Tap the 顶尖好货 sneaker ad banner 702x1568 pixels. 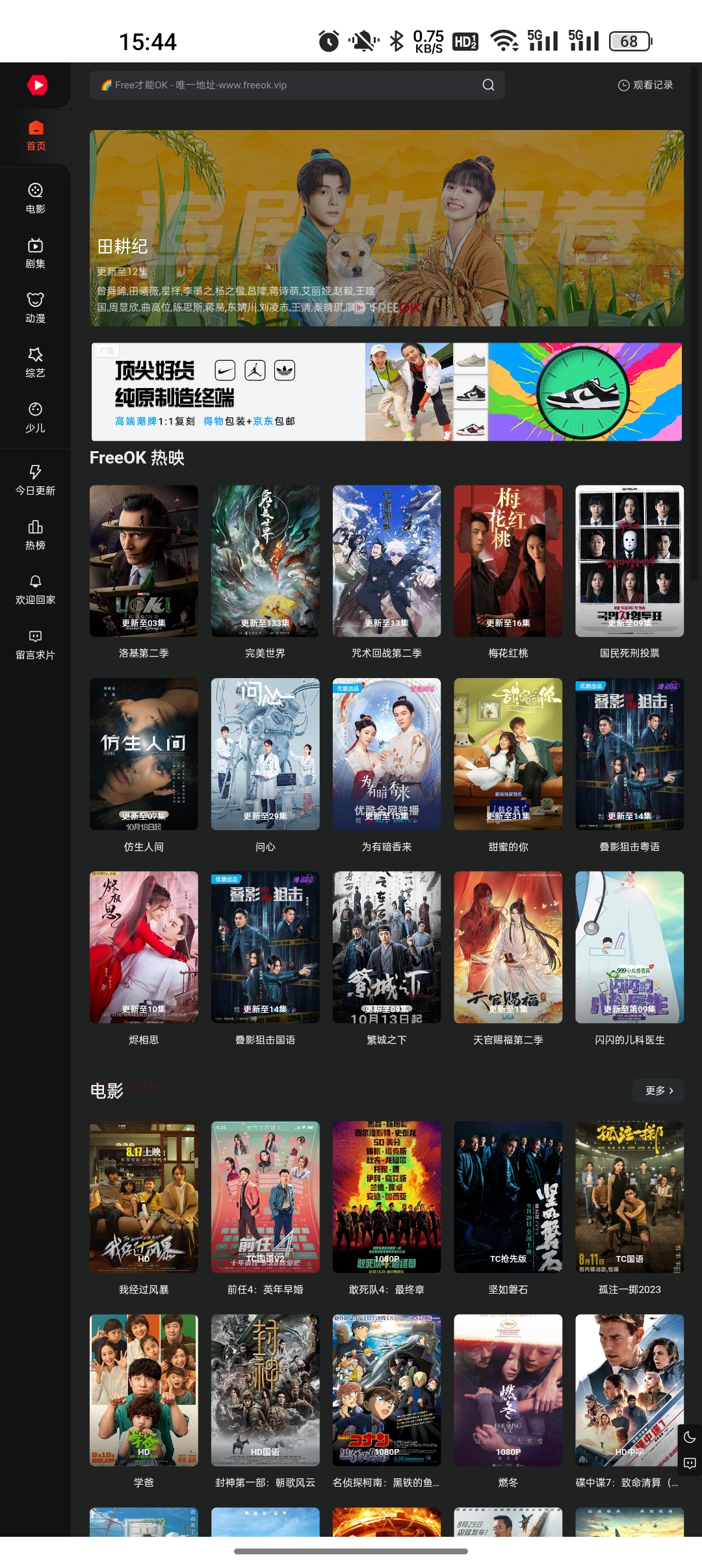386,392
